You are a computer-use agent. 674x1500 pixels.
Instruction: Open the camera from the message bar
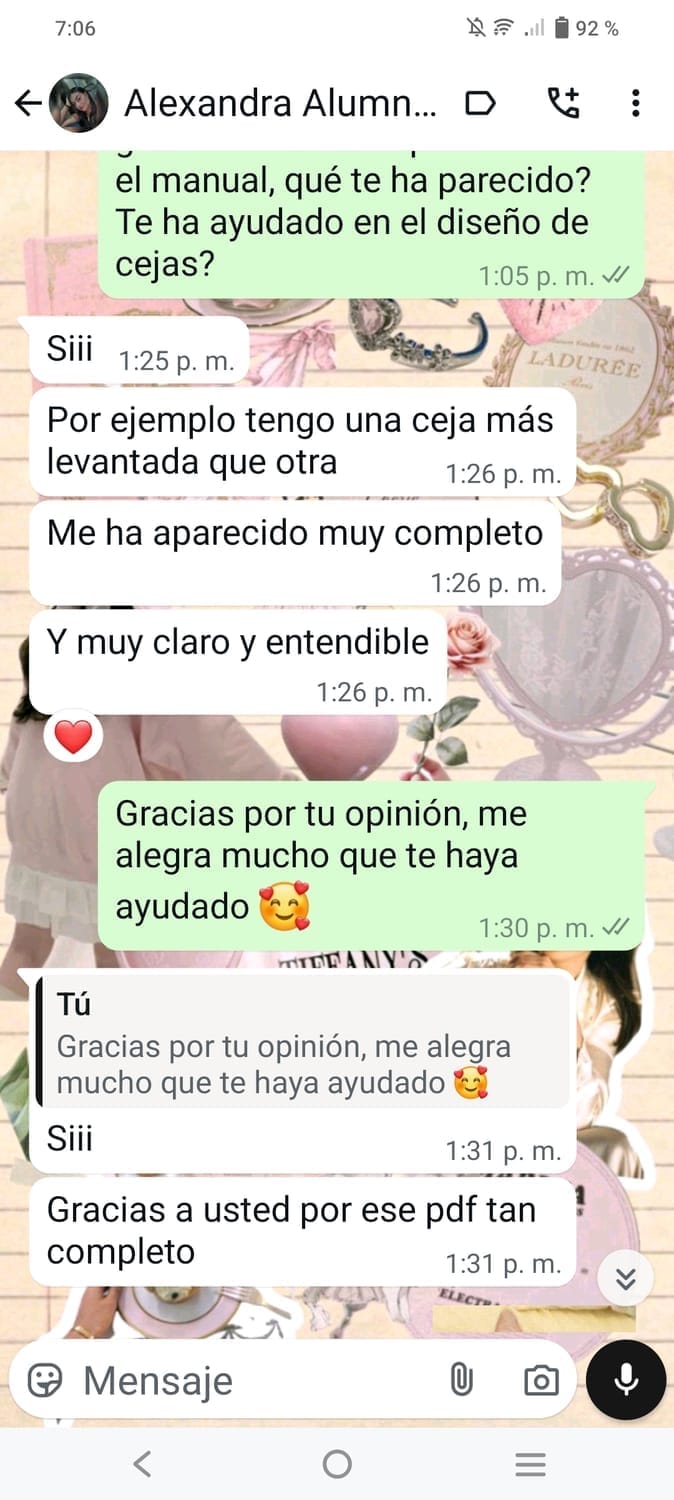pos(541,1381)
